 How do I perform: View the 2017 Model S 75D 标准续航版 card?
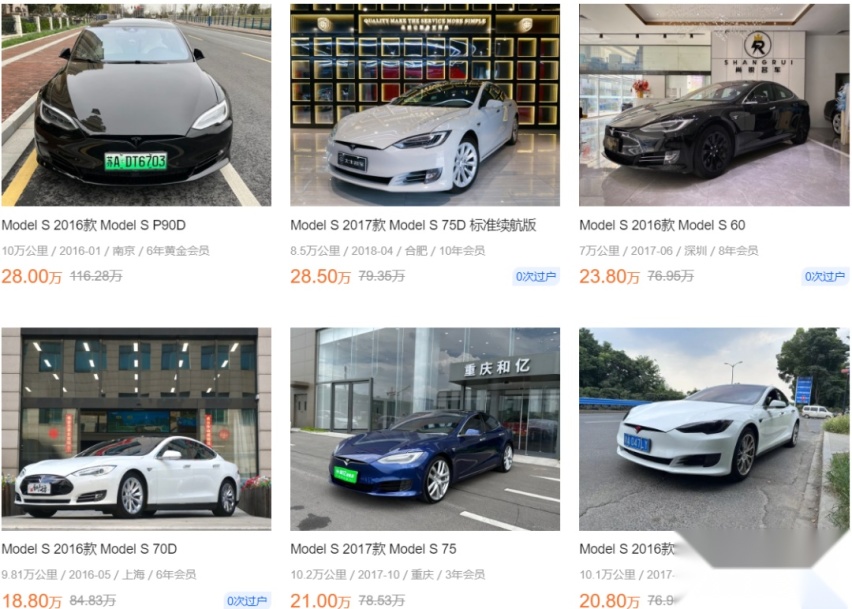(x=424, y=105)
